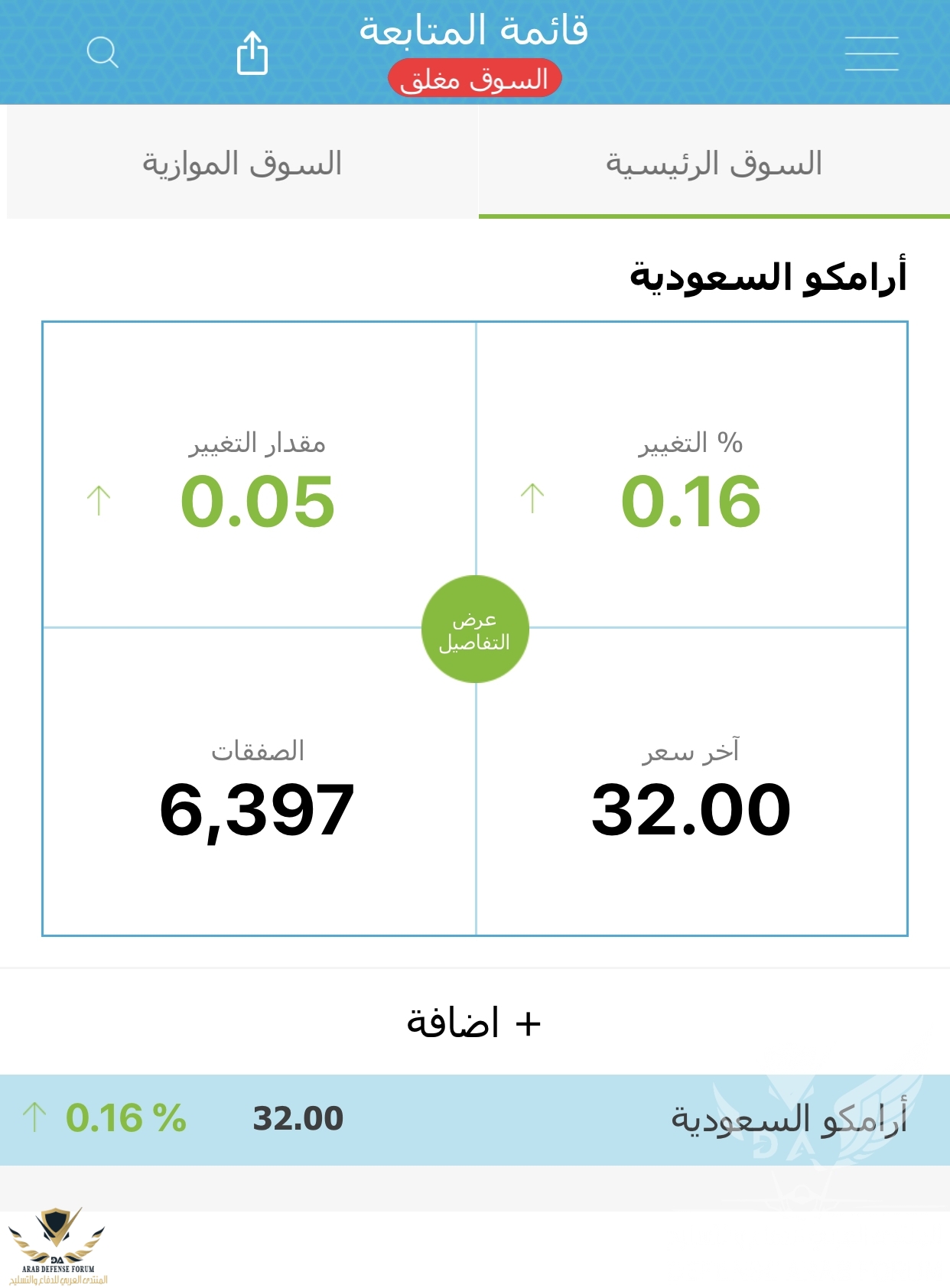Add a stock with + اضافة
Image resolution: width=950 pixels, height=1288 pixels.
tap(474, 1023)
